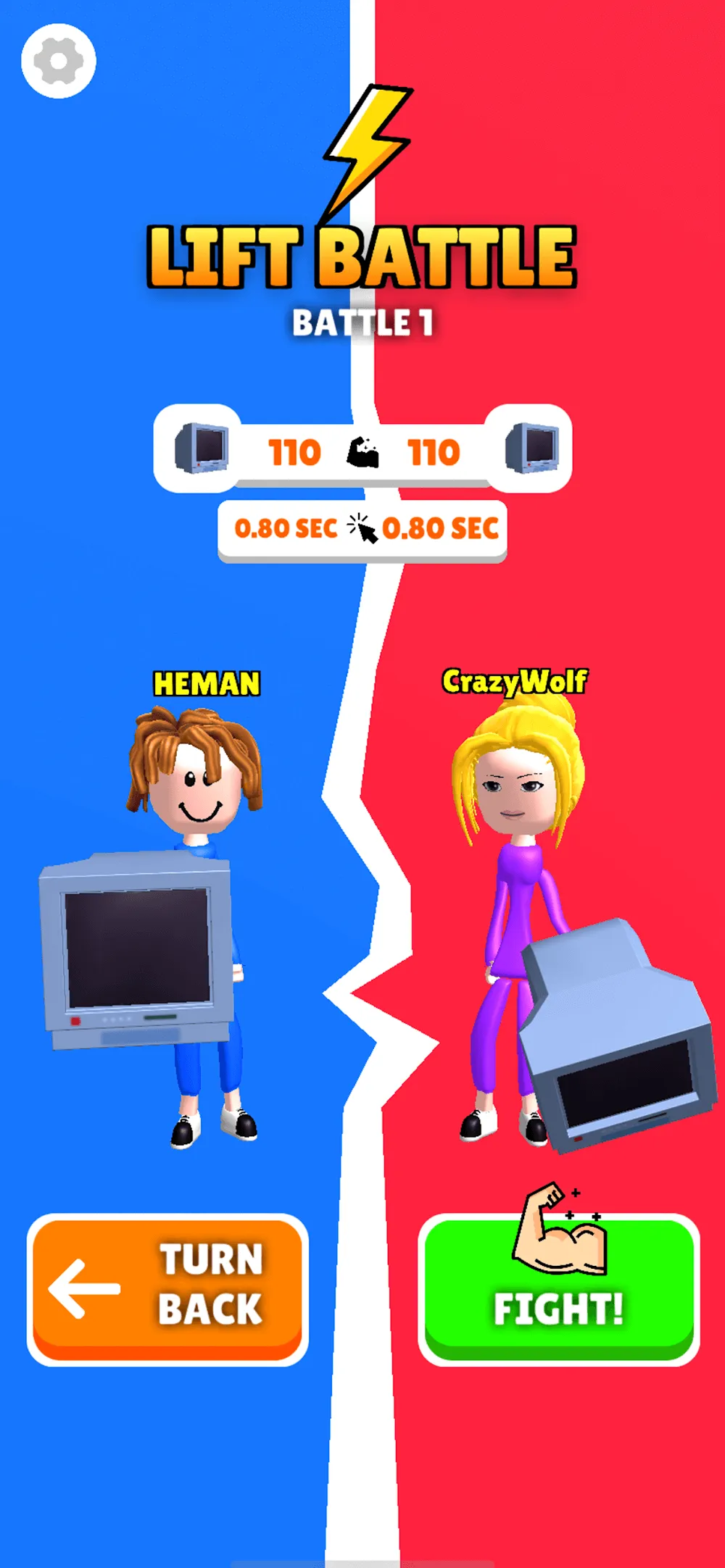Tap the Turn Back button
This screenshot has height=1568, width=725.
[167, 1290]
